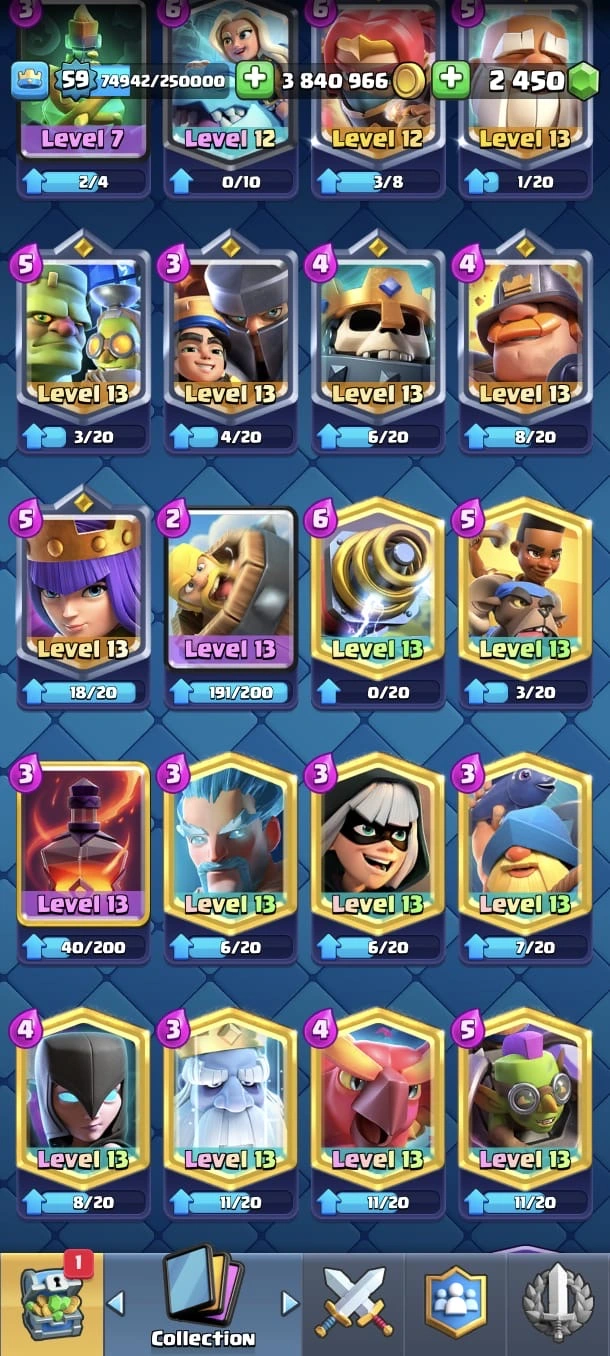610x1356 pixels.
Task: Tap the green plus to add gems
Action: coord(452,81)
